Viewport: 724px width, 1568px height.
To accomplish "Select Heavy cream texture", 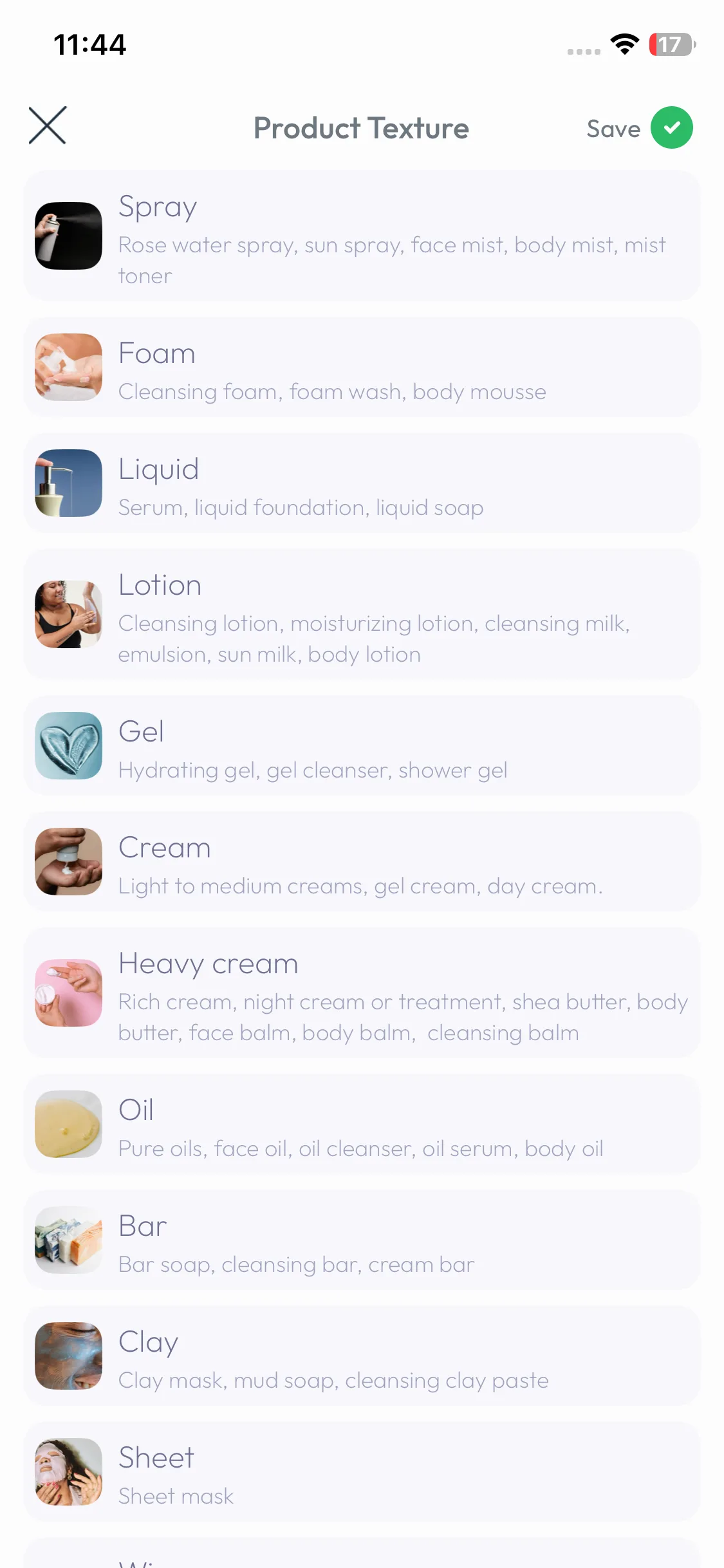I will [362, 993].
